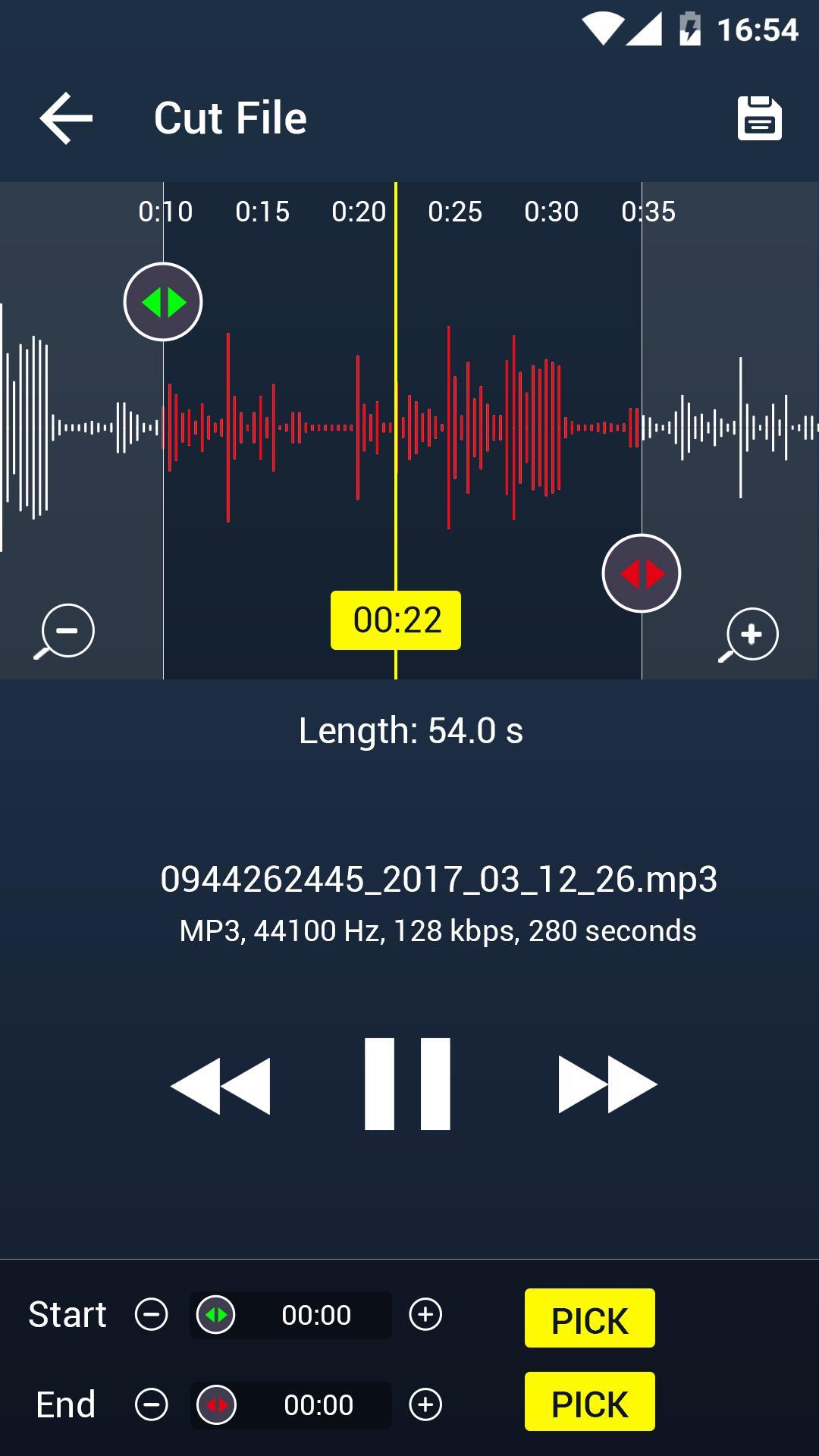Decrease the Start time
This screenshot has height=1456, width=819.
pos(152,1314)
